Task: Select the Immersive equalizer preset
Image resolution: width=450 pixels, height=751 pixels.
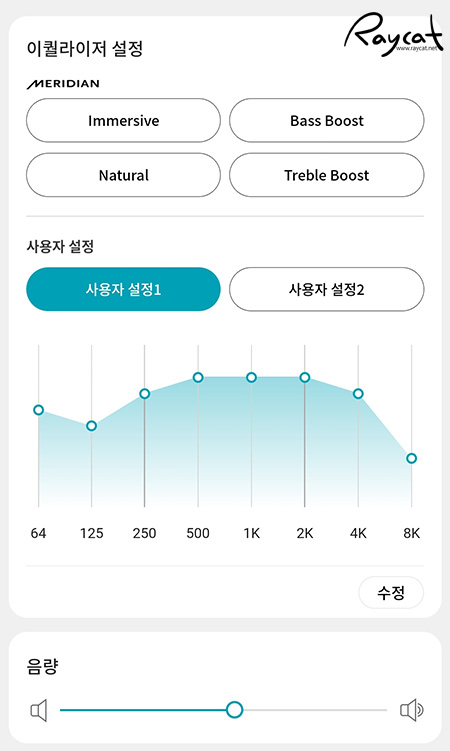Action: pyautogui.click(x=124, y=120)
